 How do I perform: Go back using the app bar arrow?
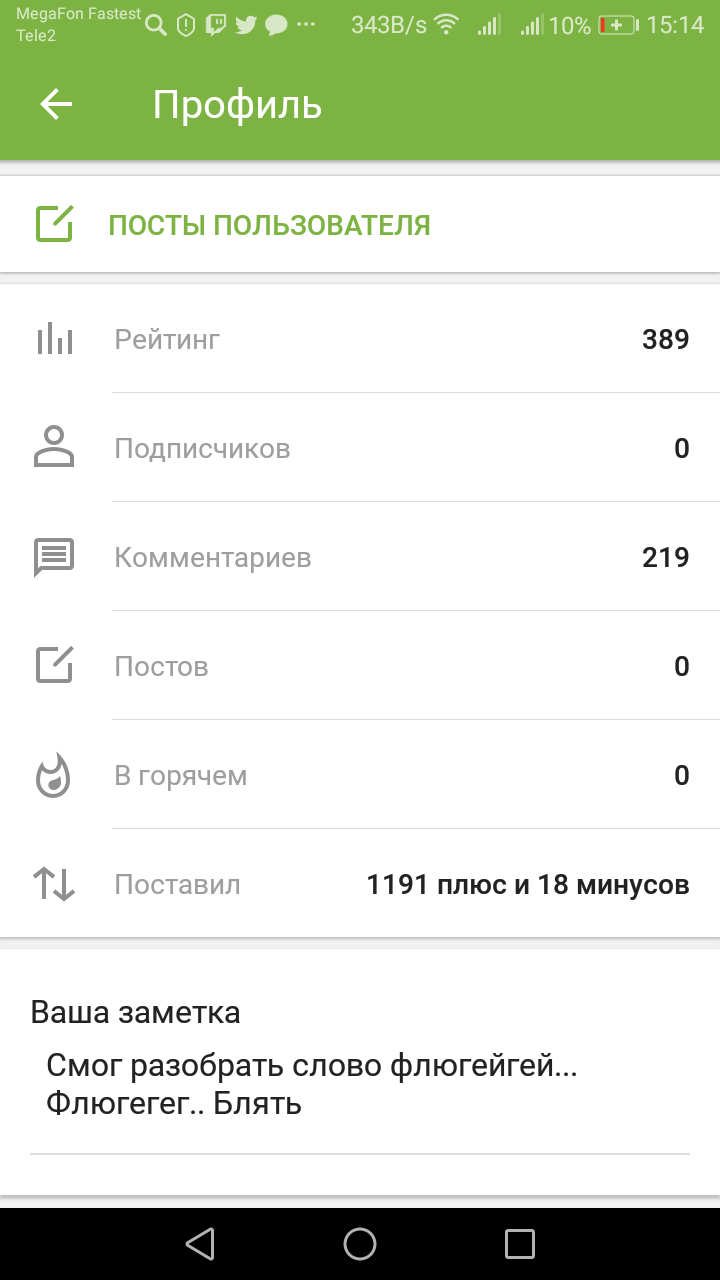click(x=56, y=105)
